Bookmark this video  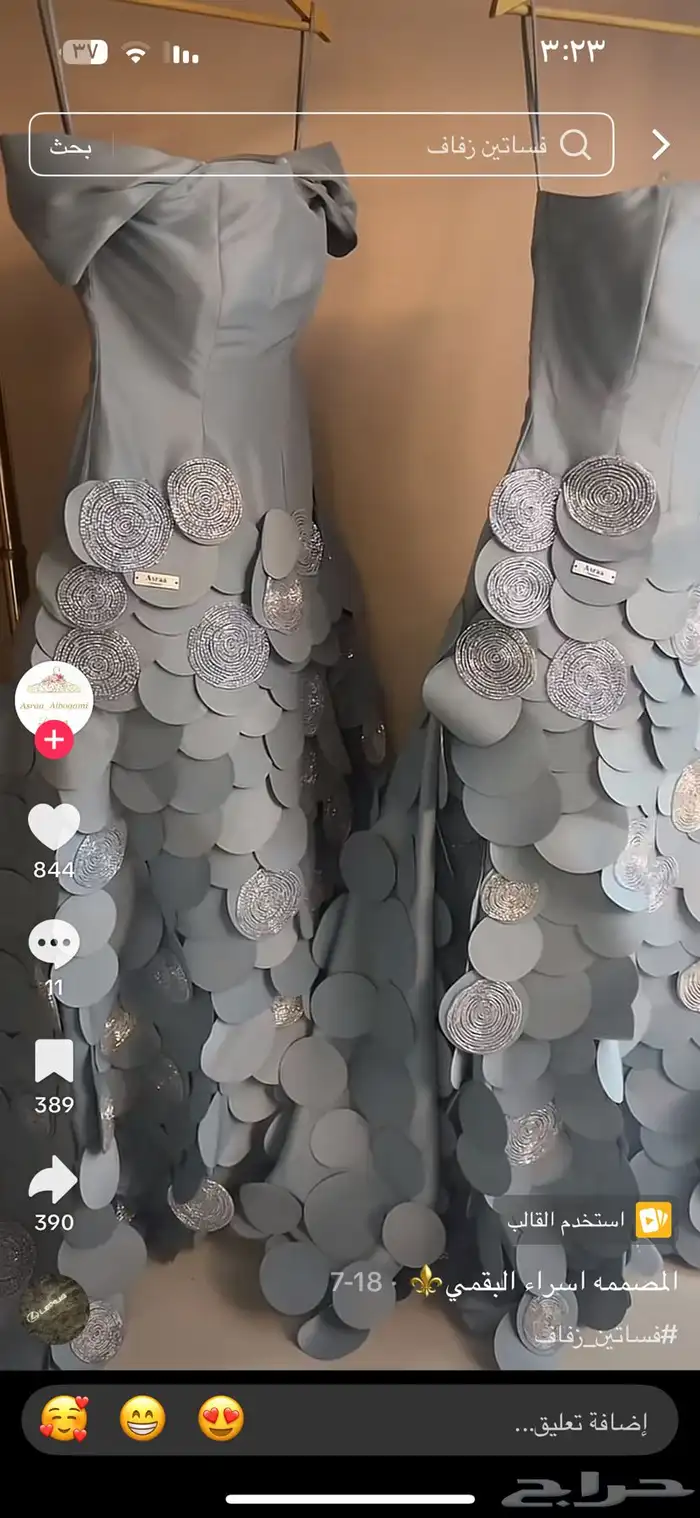coord(54,1062)
